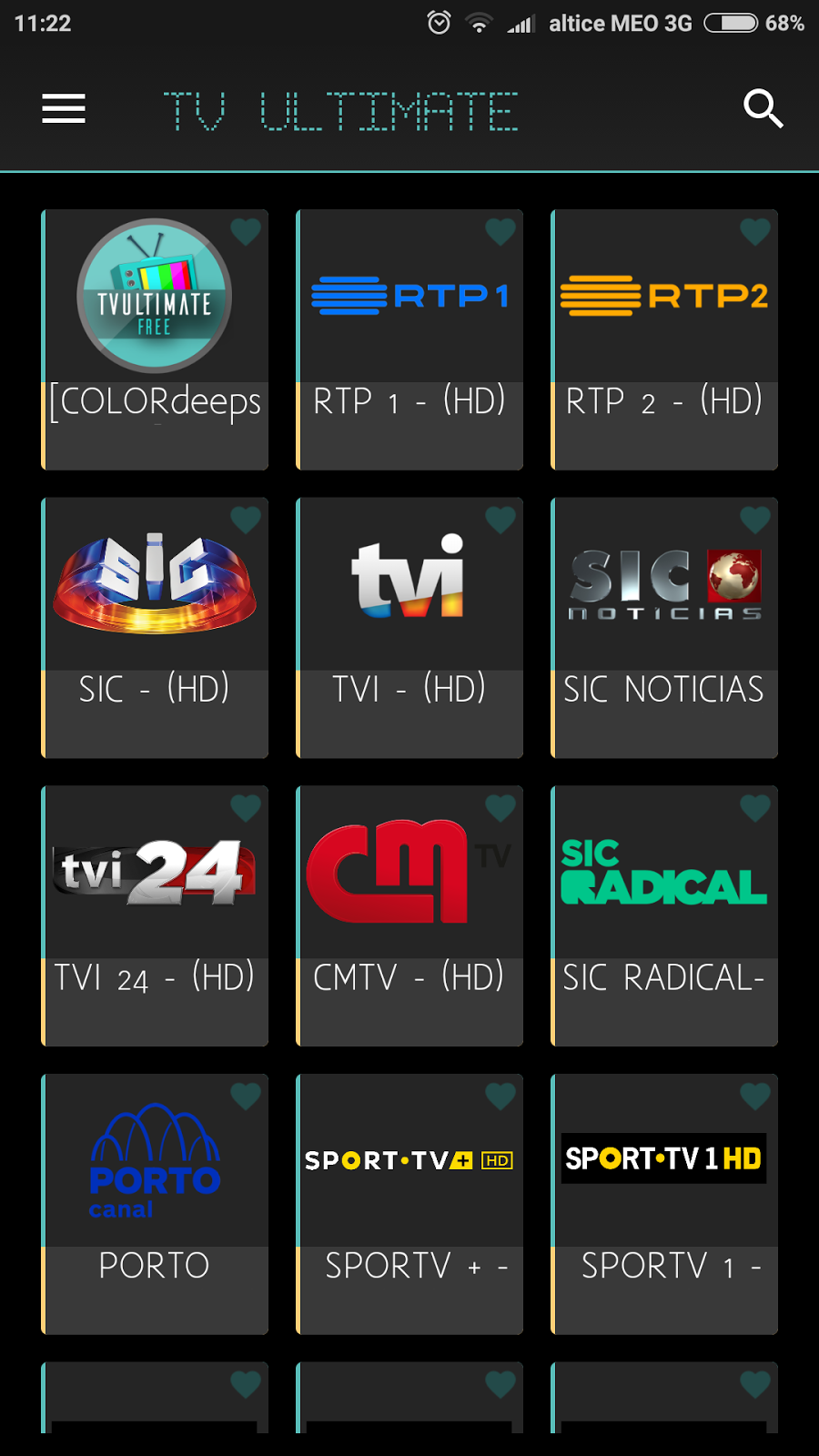819x1456 pixels.
Task: Mark SPORTV + as favorite with heart
Action: click(x=501, y=1097)
